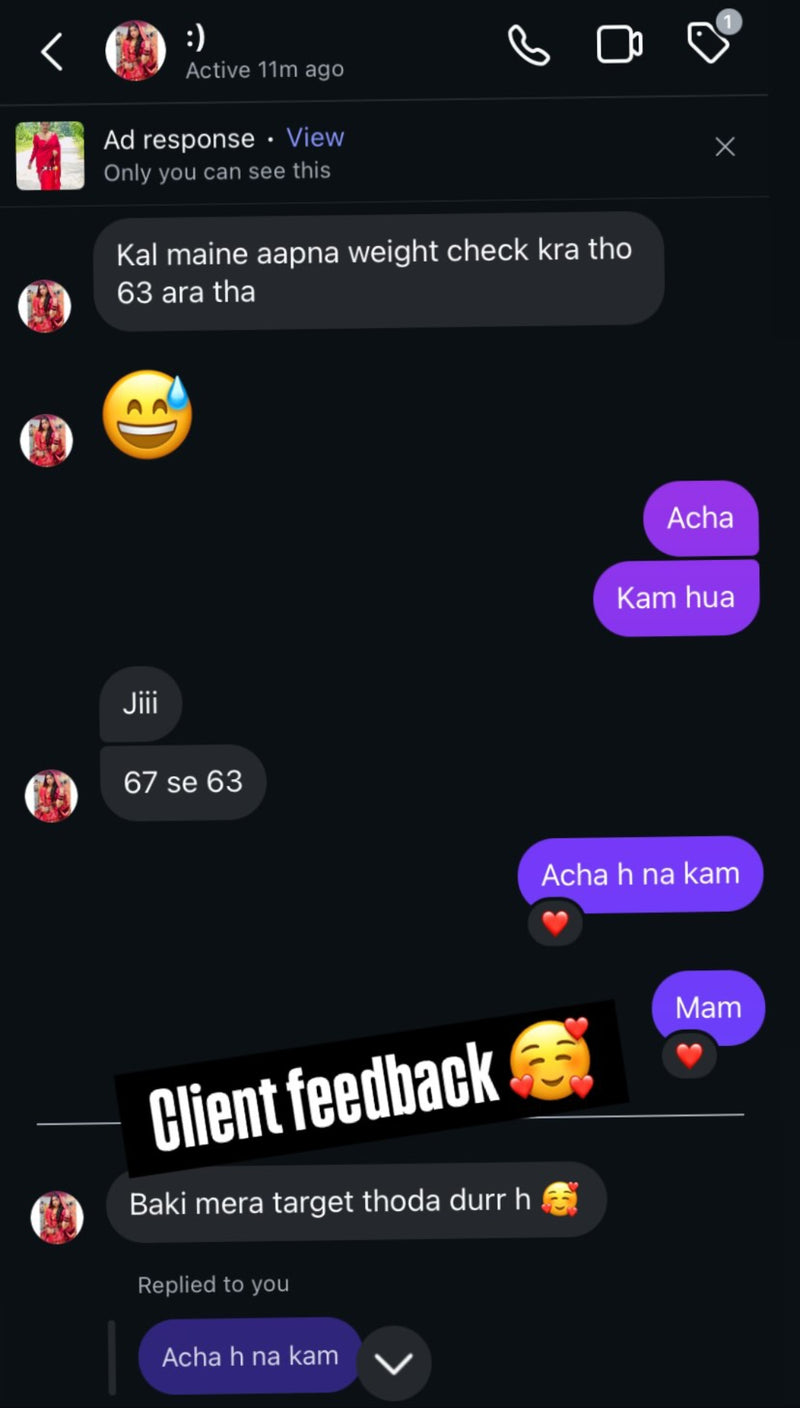Open the chat profile picture in the header

(135, 50)
